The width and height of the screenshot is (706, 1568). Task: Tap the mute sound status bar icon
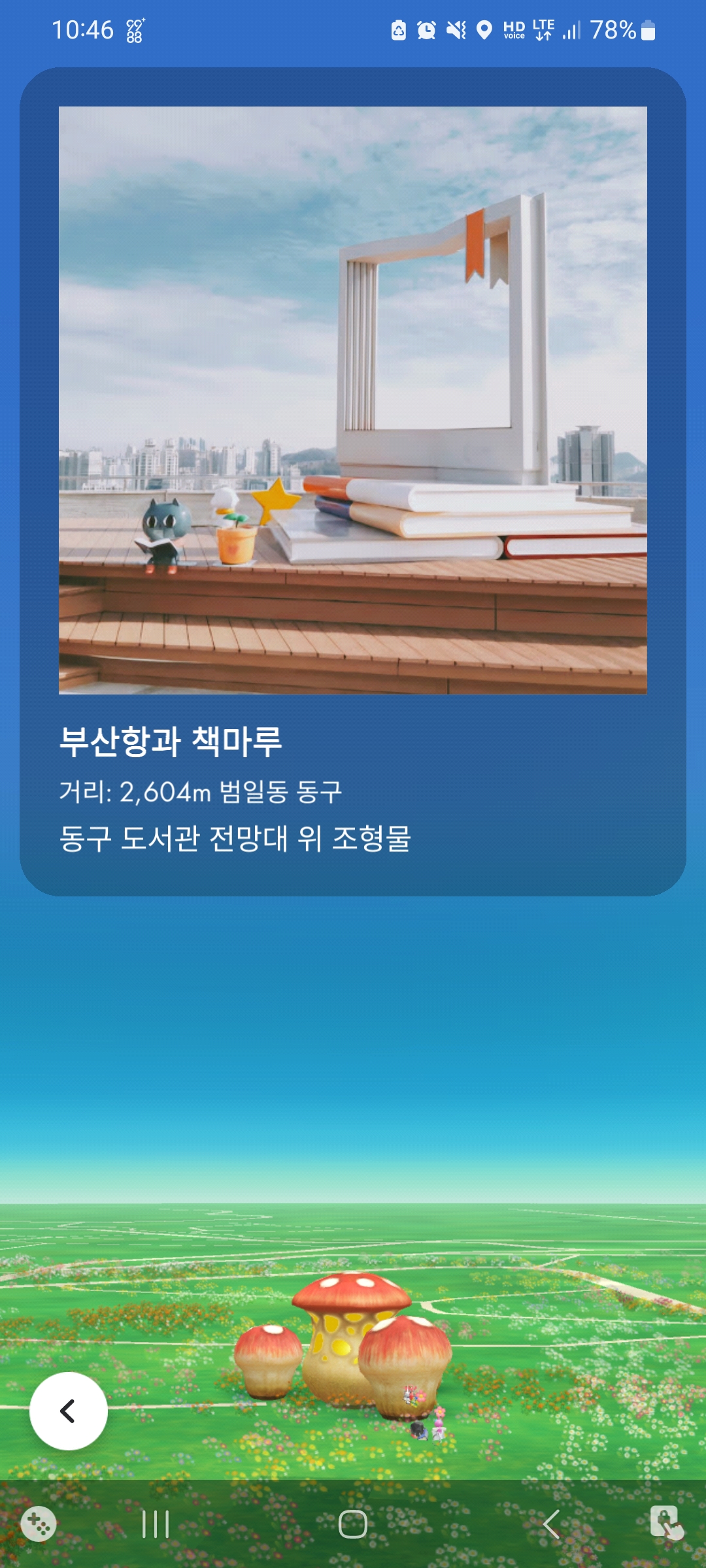(456, 29)
